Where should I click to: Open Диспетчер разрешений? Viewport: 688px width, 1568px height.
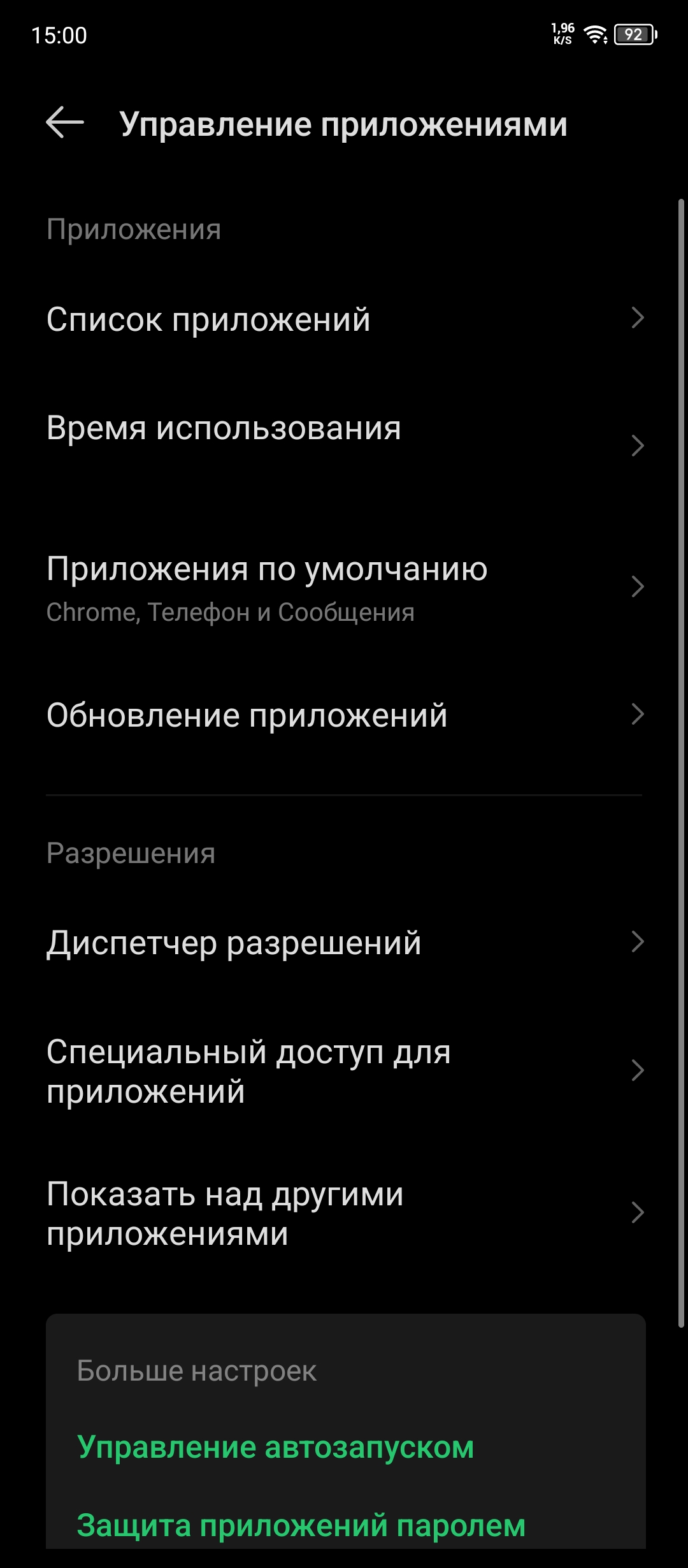coord(344,942)
